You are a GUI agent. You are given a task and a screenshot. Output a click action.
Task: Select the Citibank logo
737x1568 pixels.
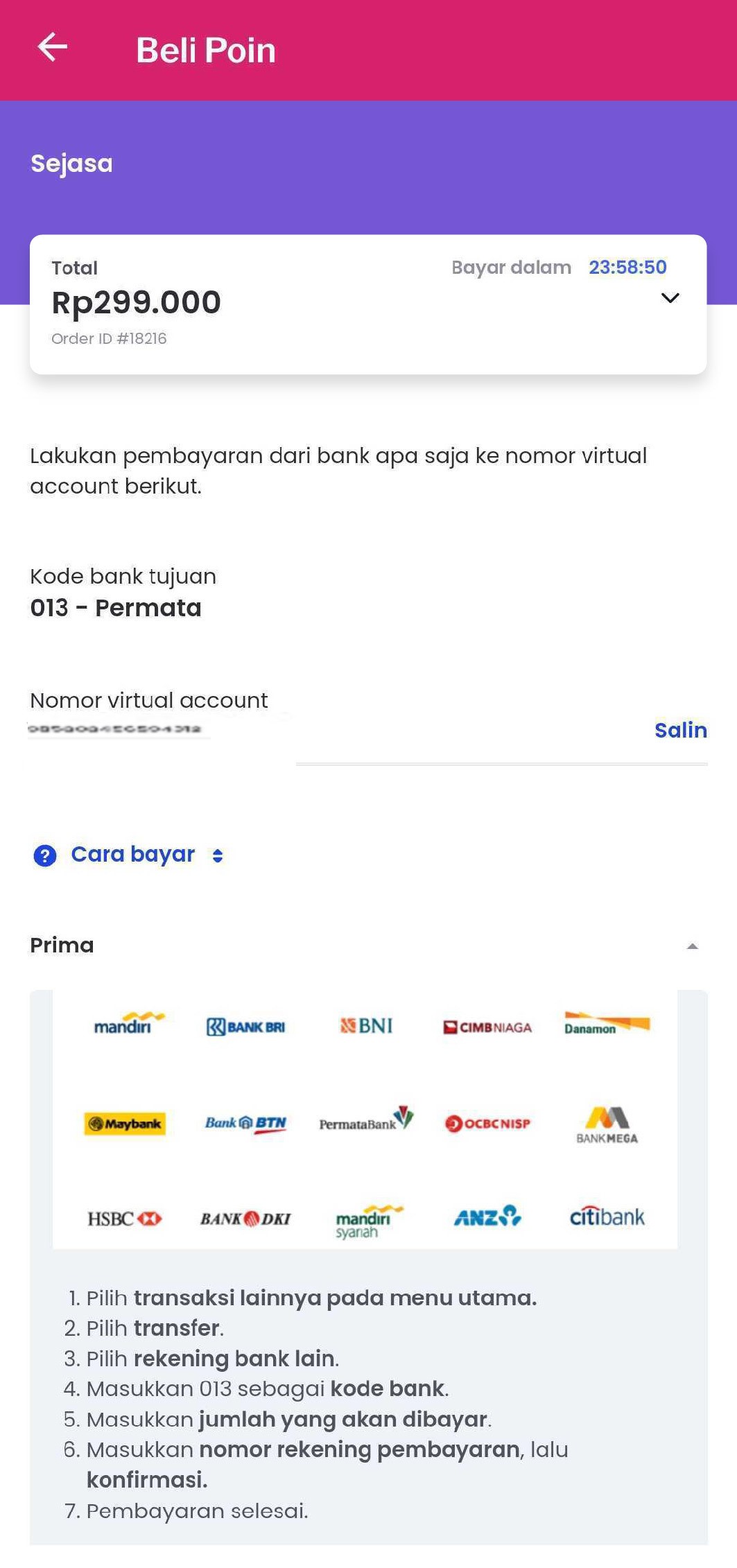coord(606,1218)
